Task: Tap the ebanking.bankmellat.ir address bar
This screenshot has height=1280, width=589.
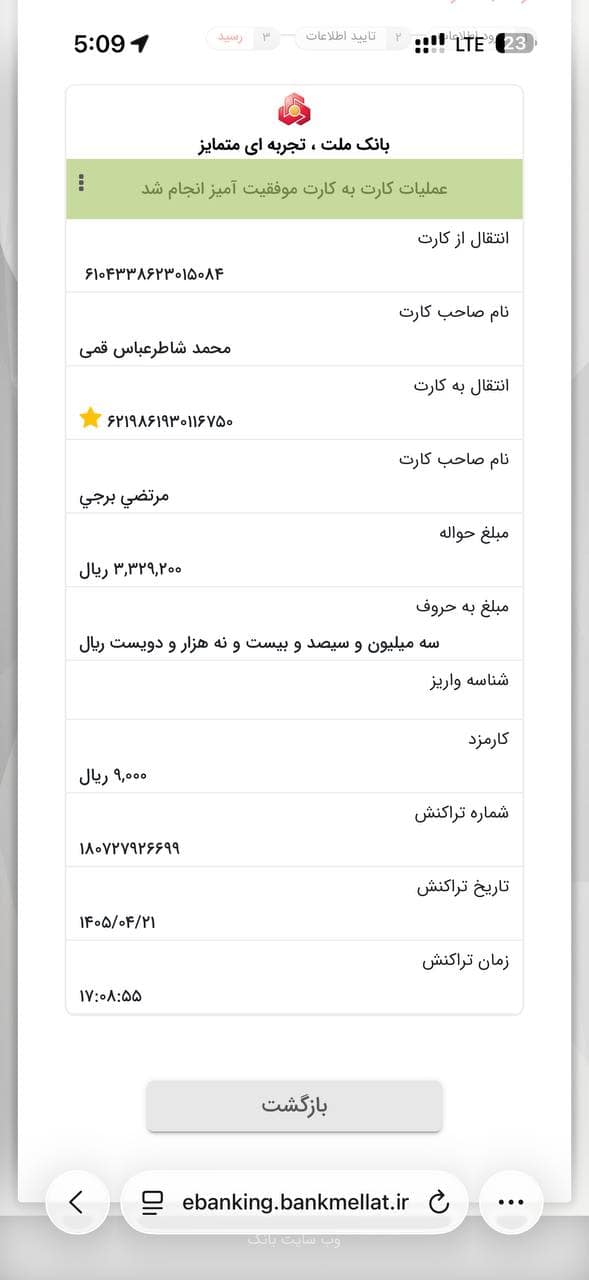Action: point(294,1202)
